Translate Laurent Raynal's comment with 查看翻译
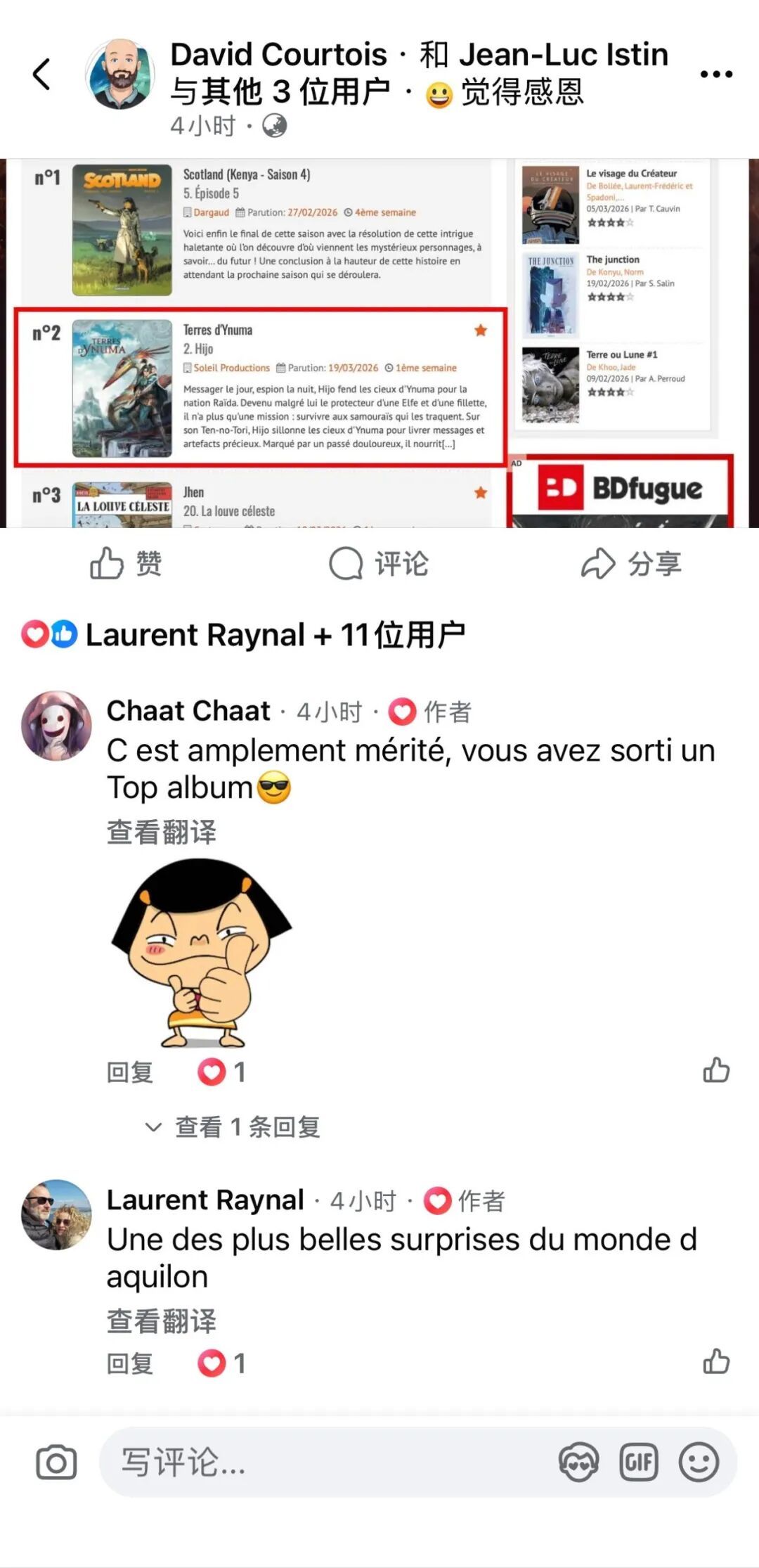759x1568 pixels. [162, 1320]
